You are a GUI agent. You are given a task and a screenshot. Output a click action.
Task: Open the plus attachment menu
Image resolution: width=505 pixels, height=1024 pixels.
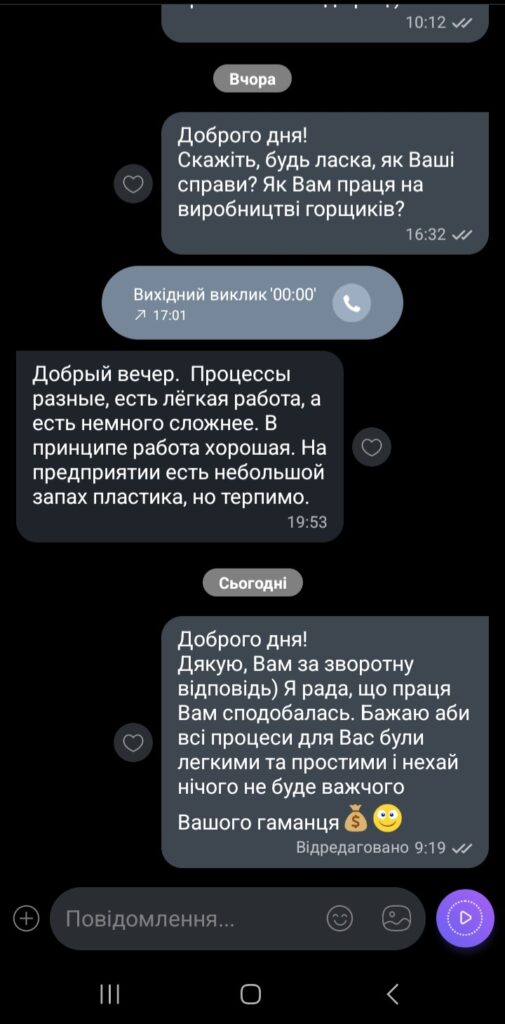click(x=26, y=919)
